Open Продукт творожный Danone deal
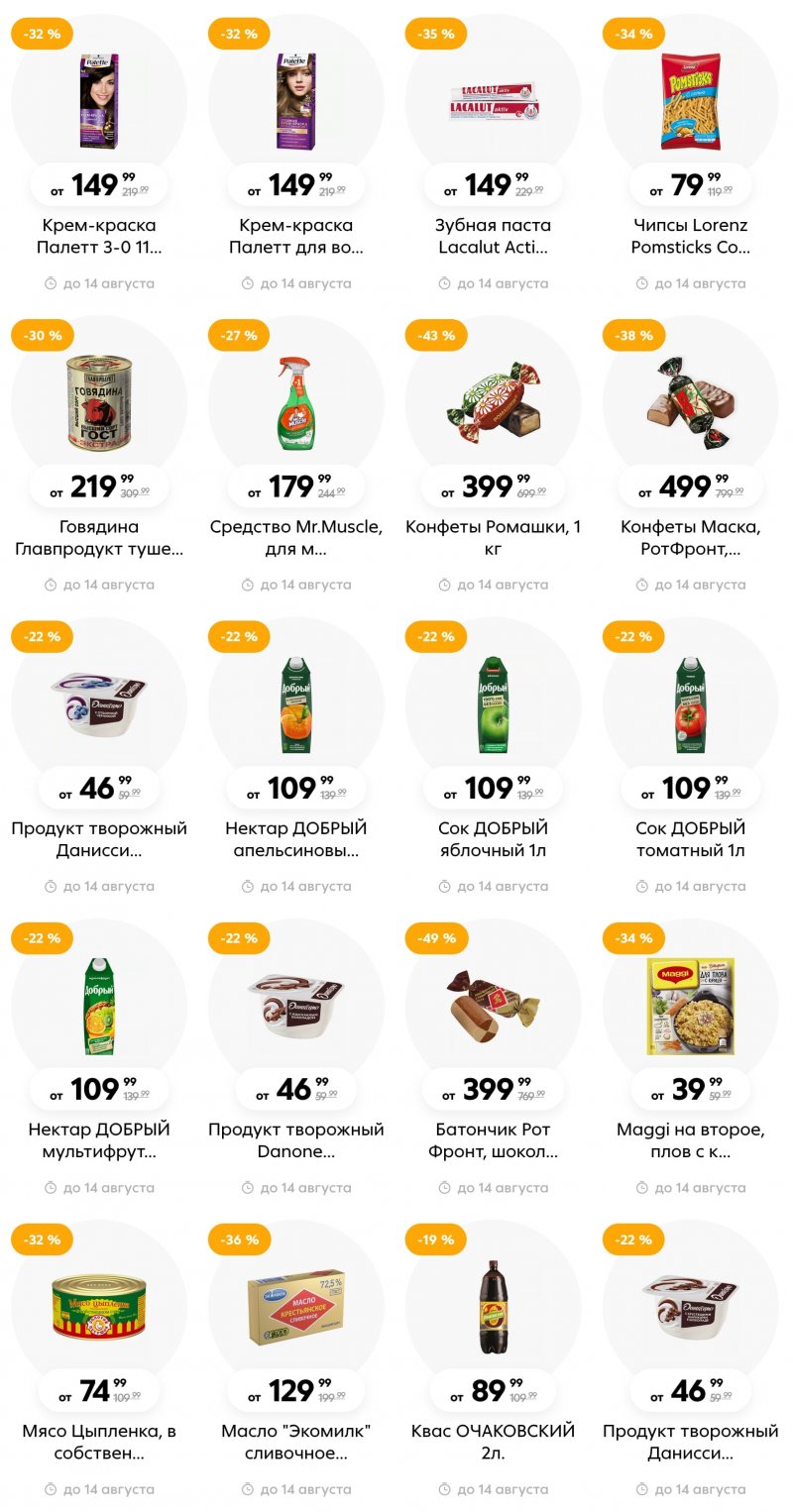Screen dimensions: 793x1512 pos(296,1139)
